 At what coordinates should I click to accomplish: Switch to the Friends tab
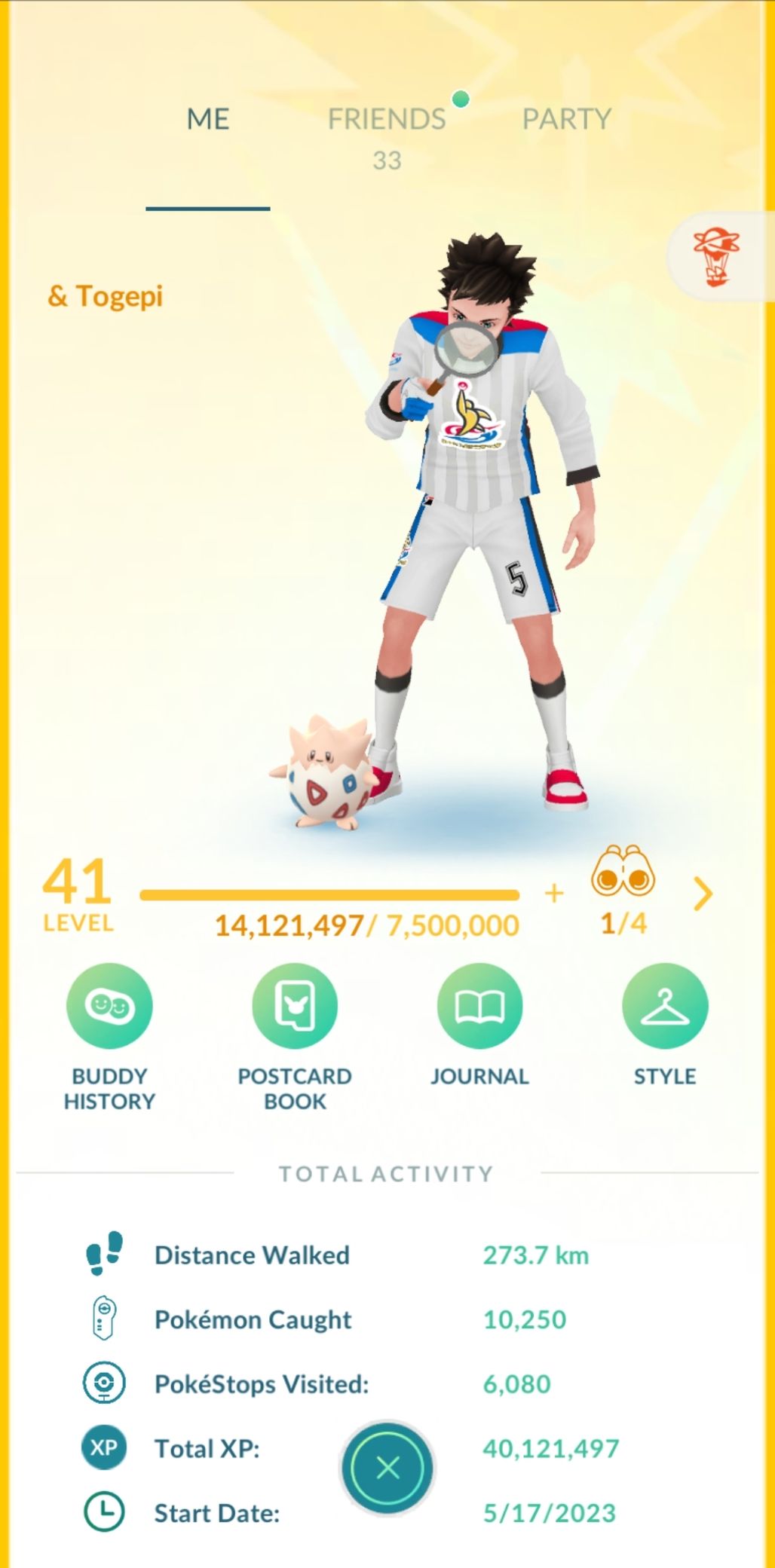click(x=387, y=119)
